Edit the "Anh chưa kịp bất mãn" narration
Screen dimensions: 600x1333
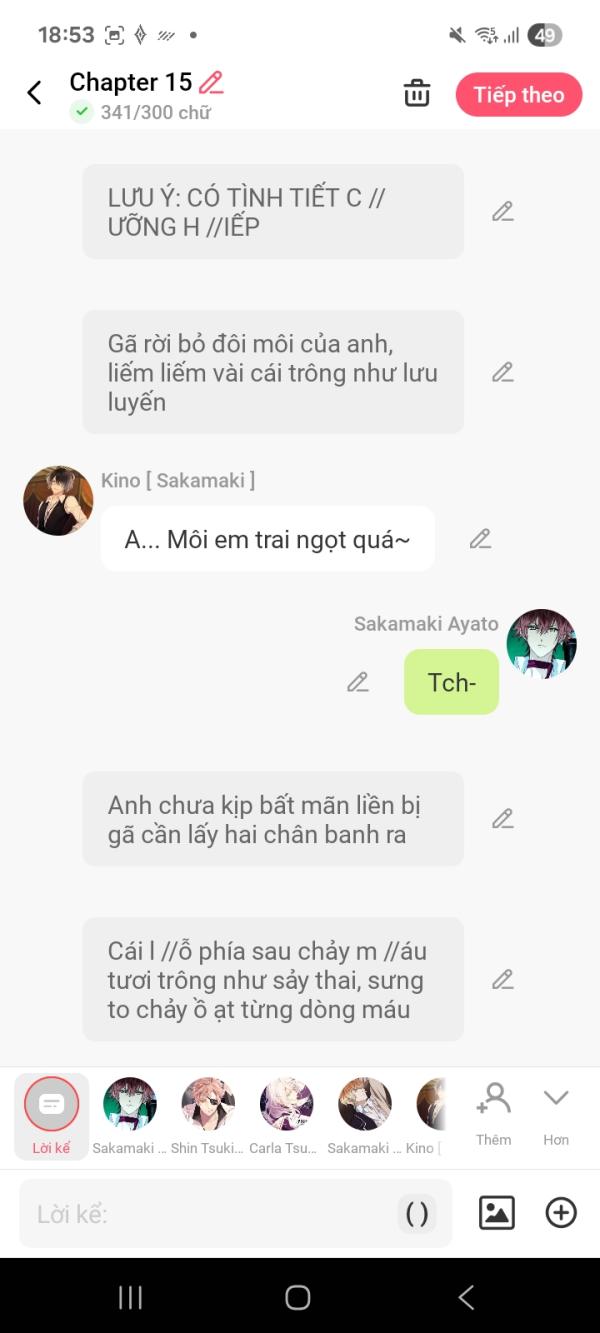coord(503,819)
